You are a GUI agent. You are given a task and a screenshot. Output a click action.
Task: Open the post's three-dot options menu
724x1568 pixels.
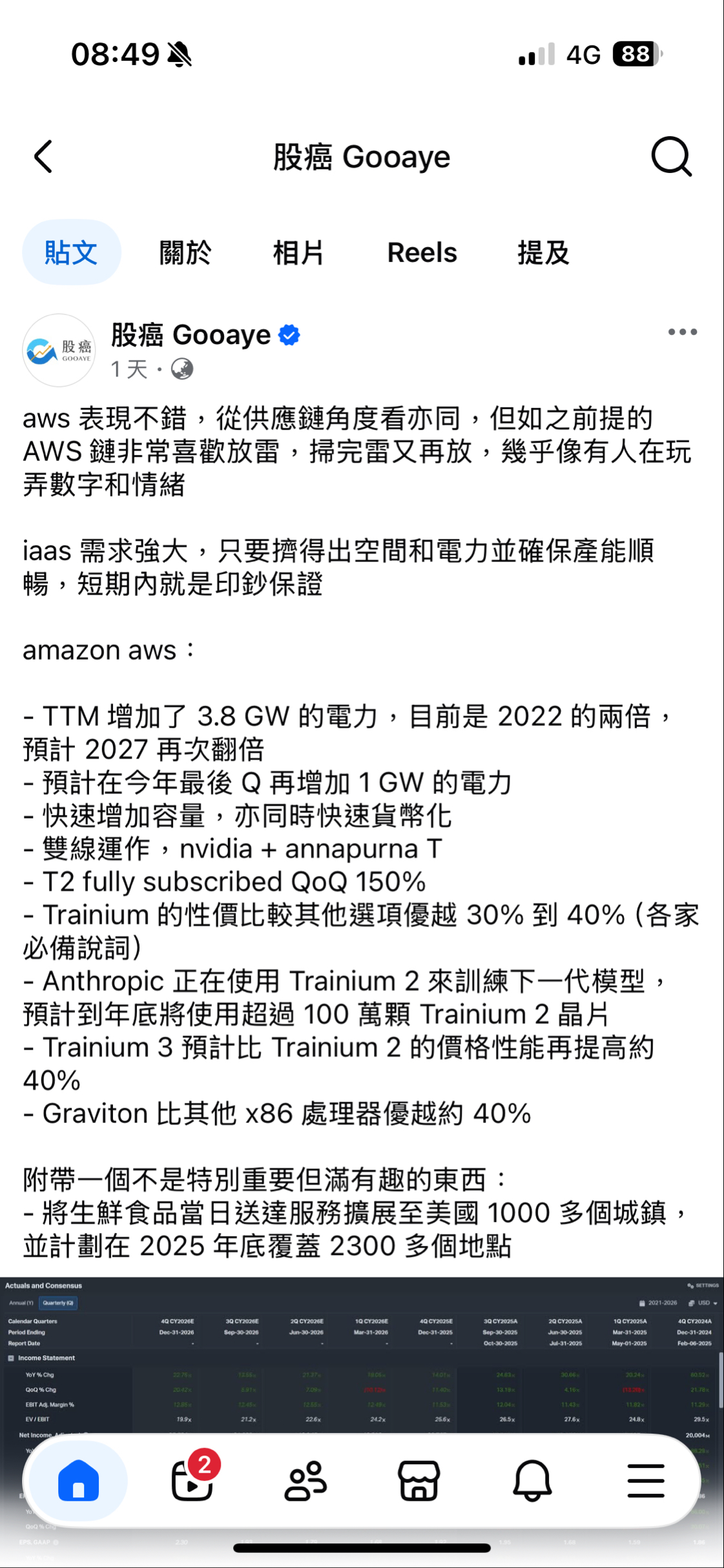coord(682,332)
